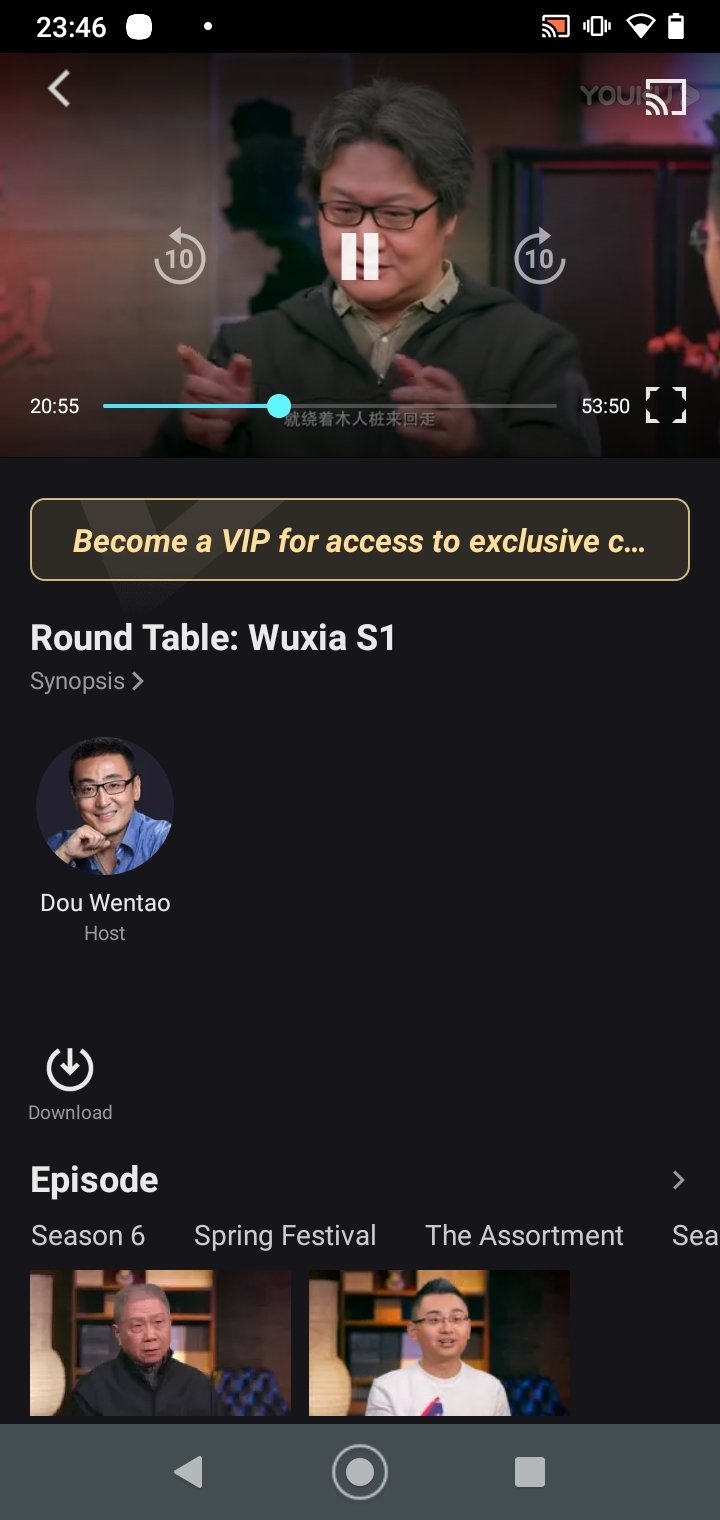Go to the system home screen

(x=360, y=1472)
